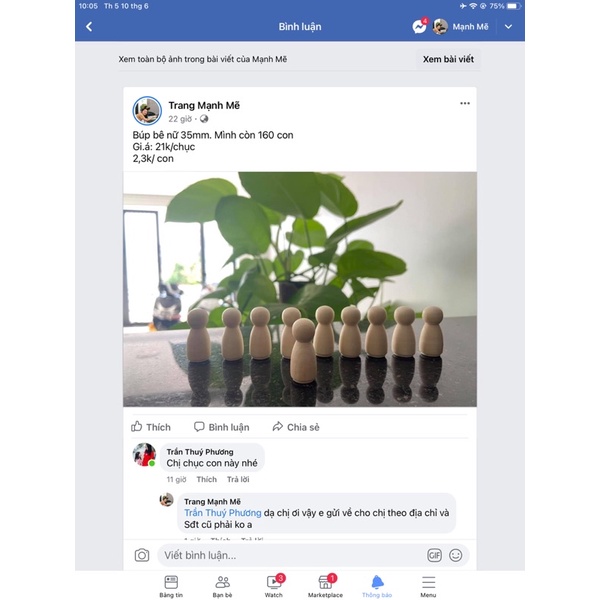
Task: Open the post's three-dot options menu
Action: (x=465, y=104)
